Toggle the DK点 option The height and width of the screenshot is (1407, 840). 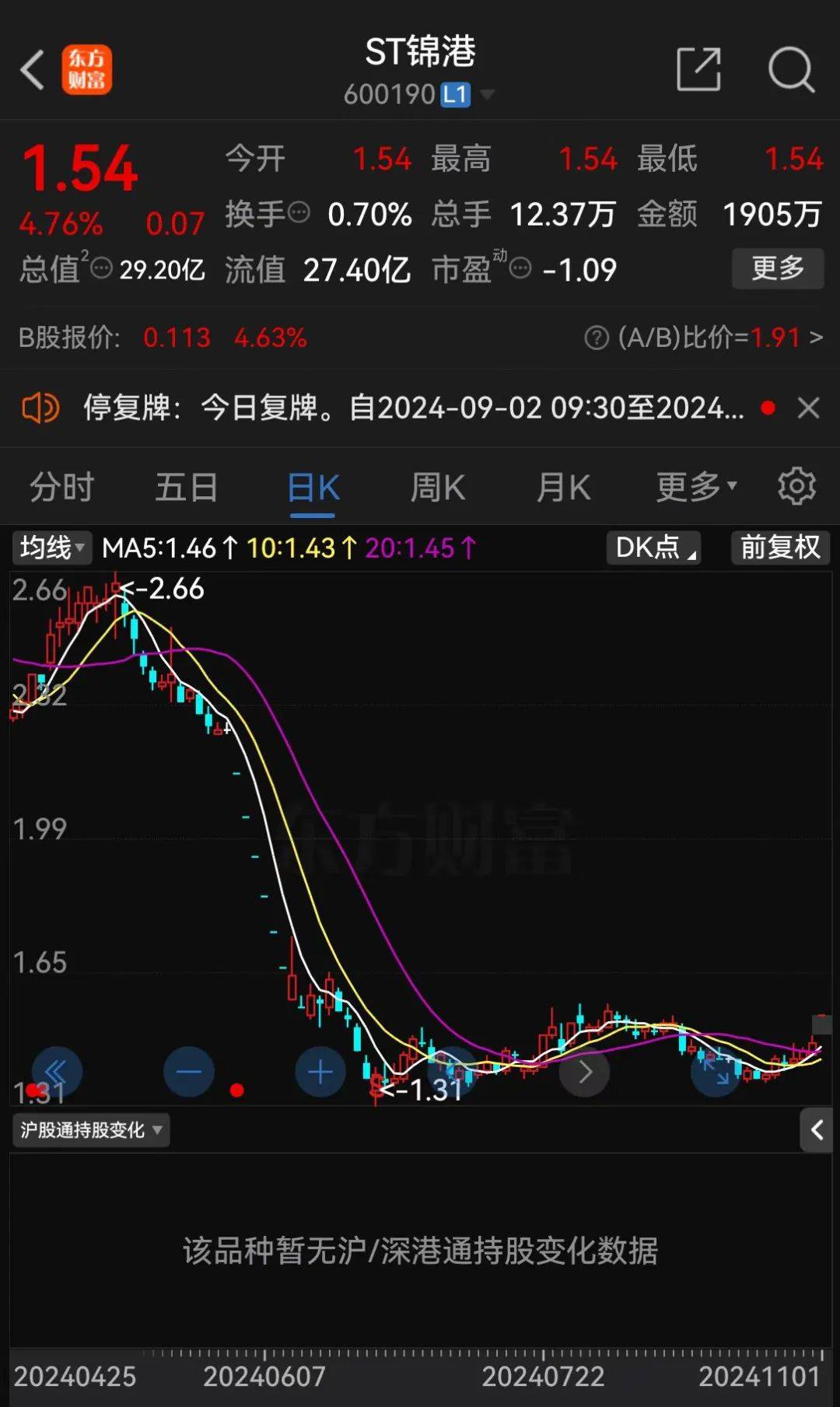[653, 548]
